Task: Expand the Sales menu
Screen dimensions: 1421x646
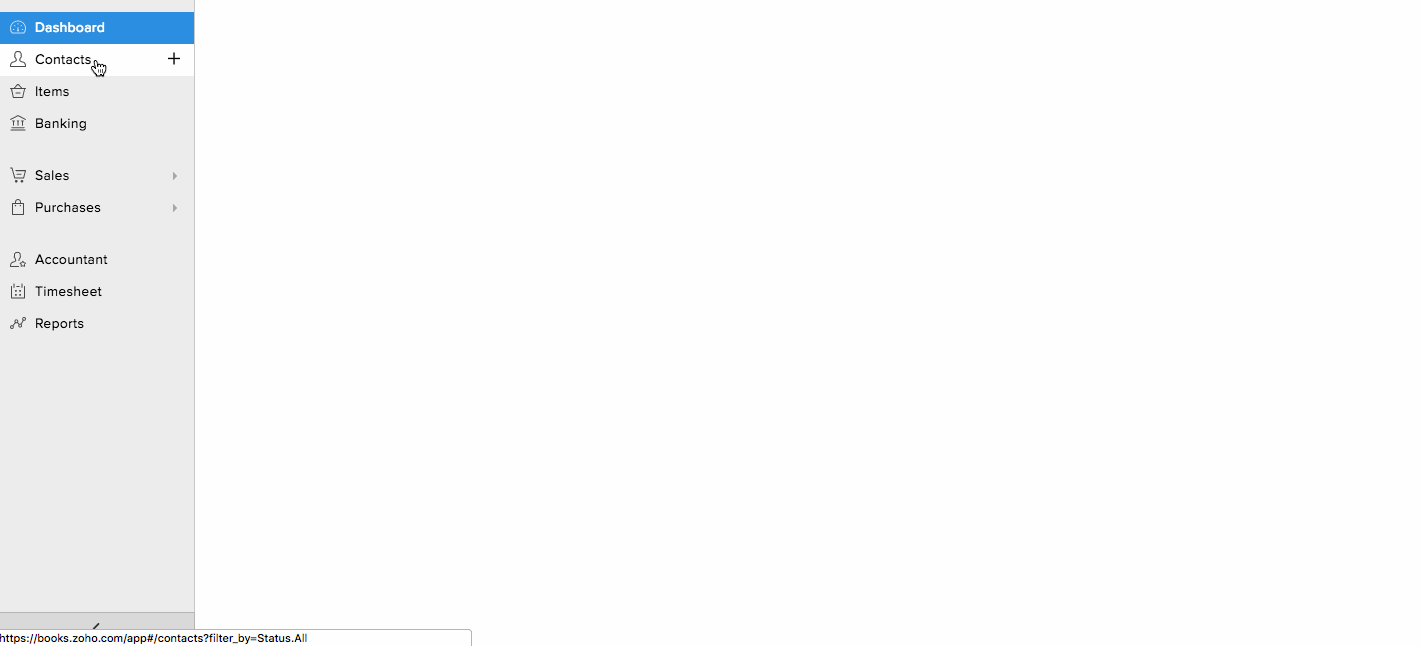Action: 52,175
